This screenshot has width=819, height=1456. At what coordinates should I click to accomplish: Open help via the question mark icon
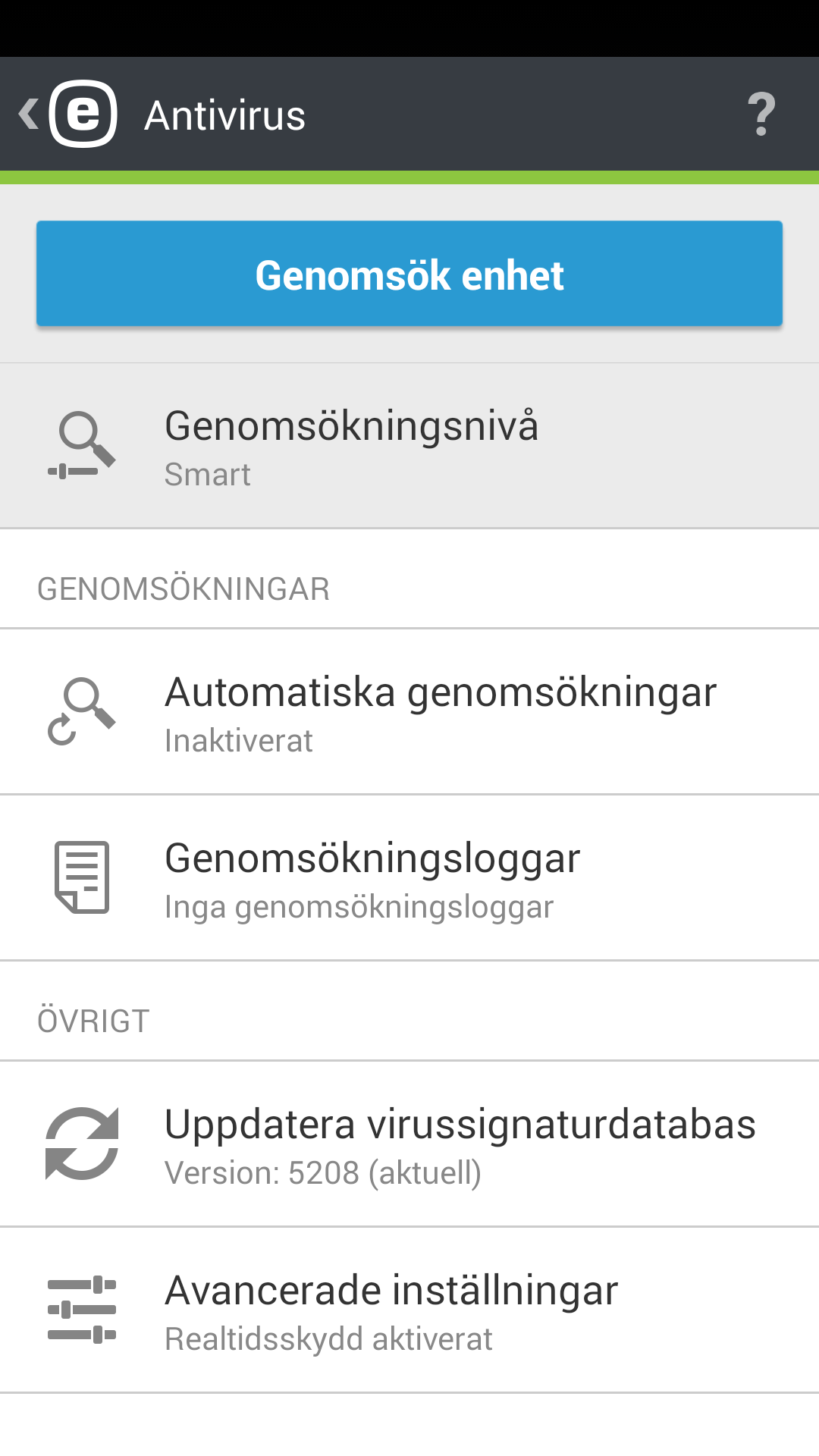(761, 114)
